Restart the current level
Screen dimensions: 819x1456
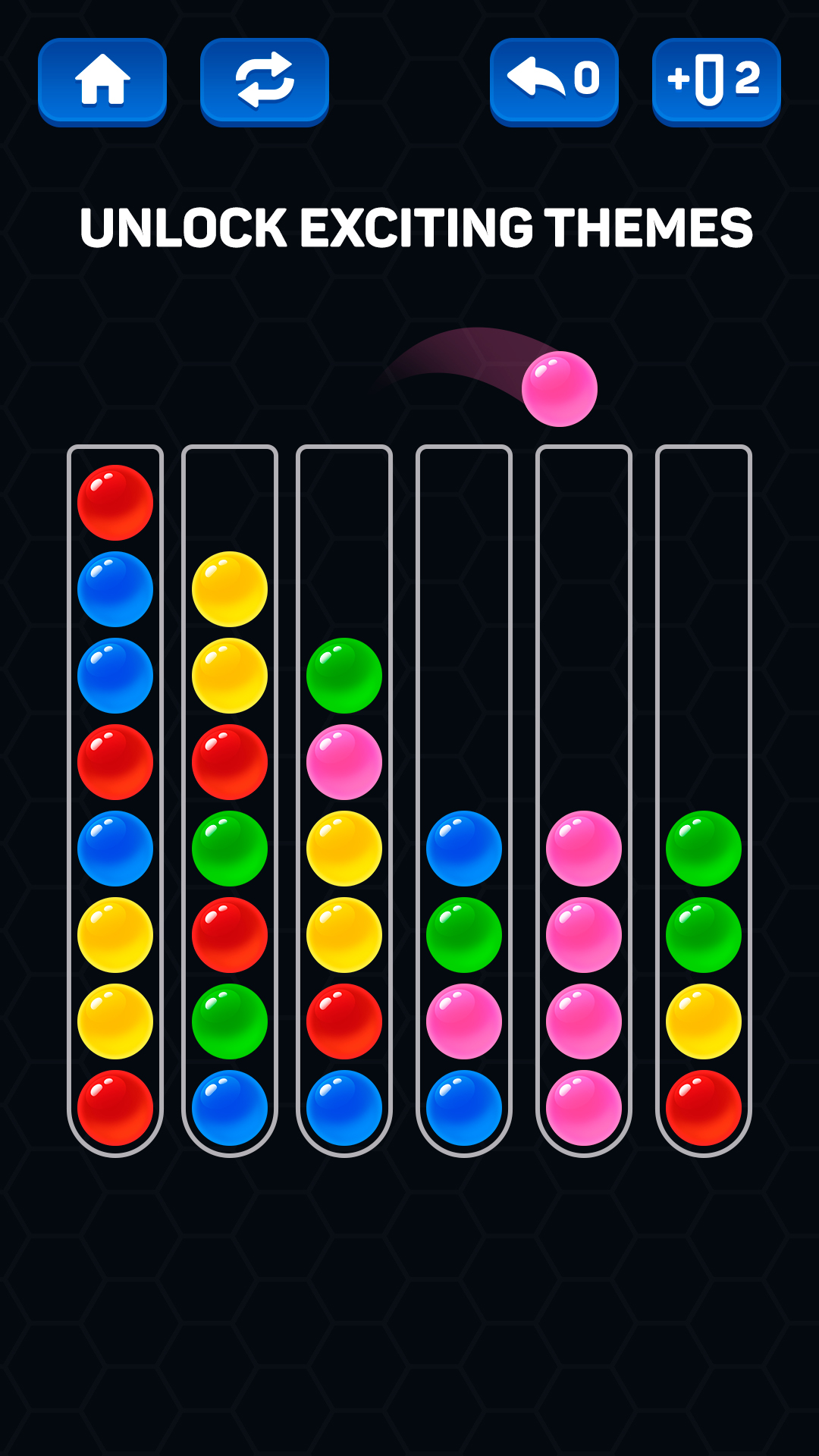pyautogui.click(x=264, y=80)
